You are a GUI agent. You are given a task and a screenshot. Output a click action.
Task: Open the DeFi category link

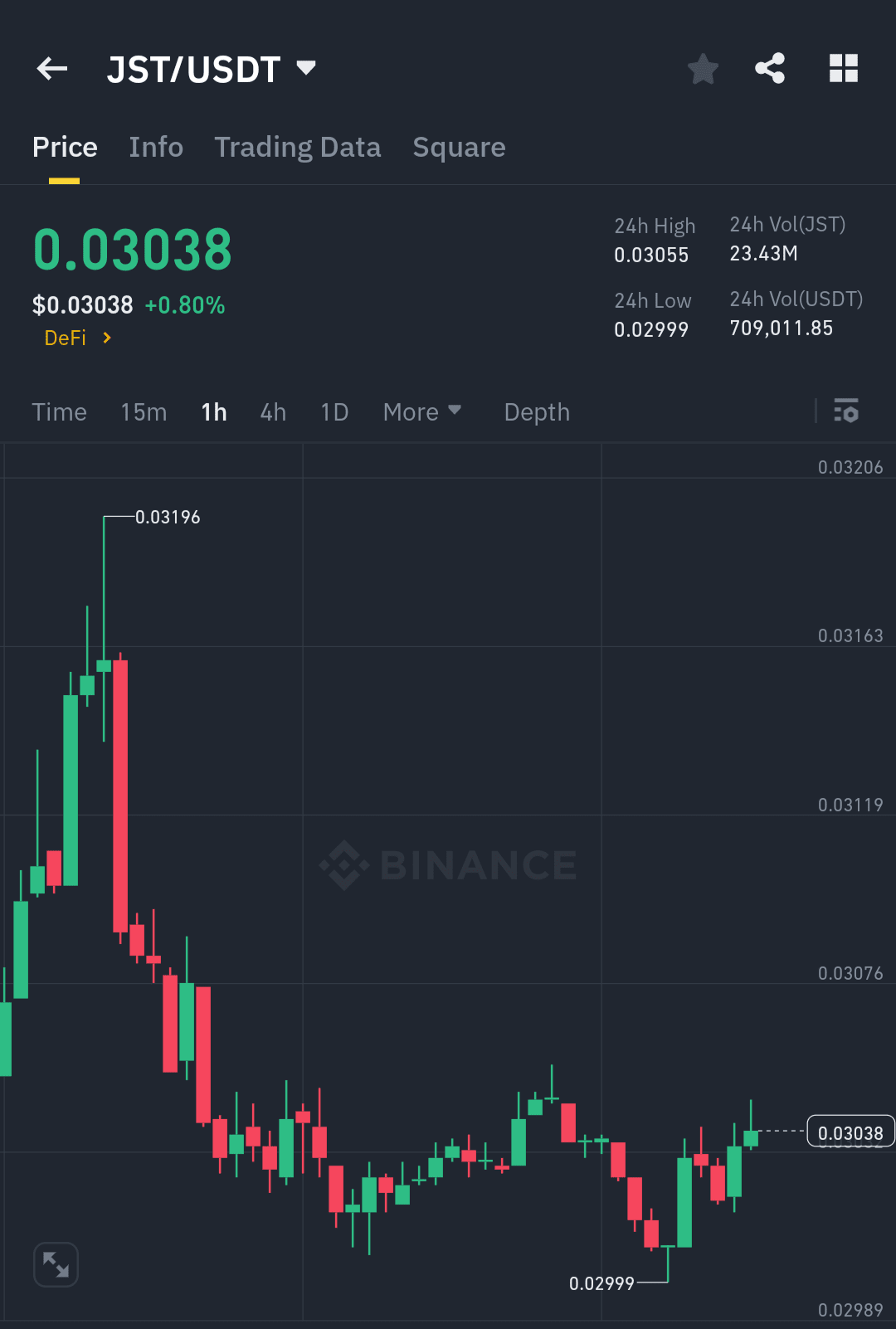tap(66, 338)
